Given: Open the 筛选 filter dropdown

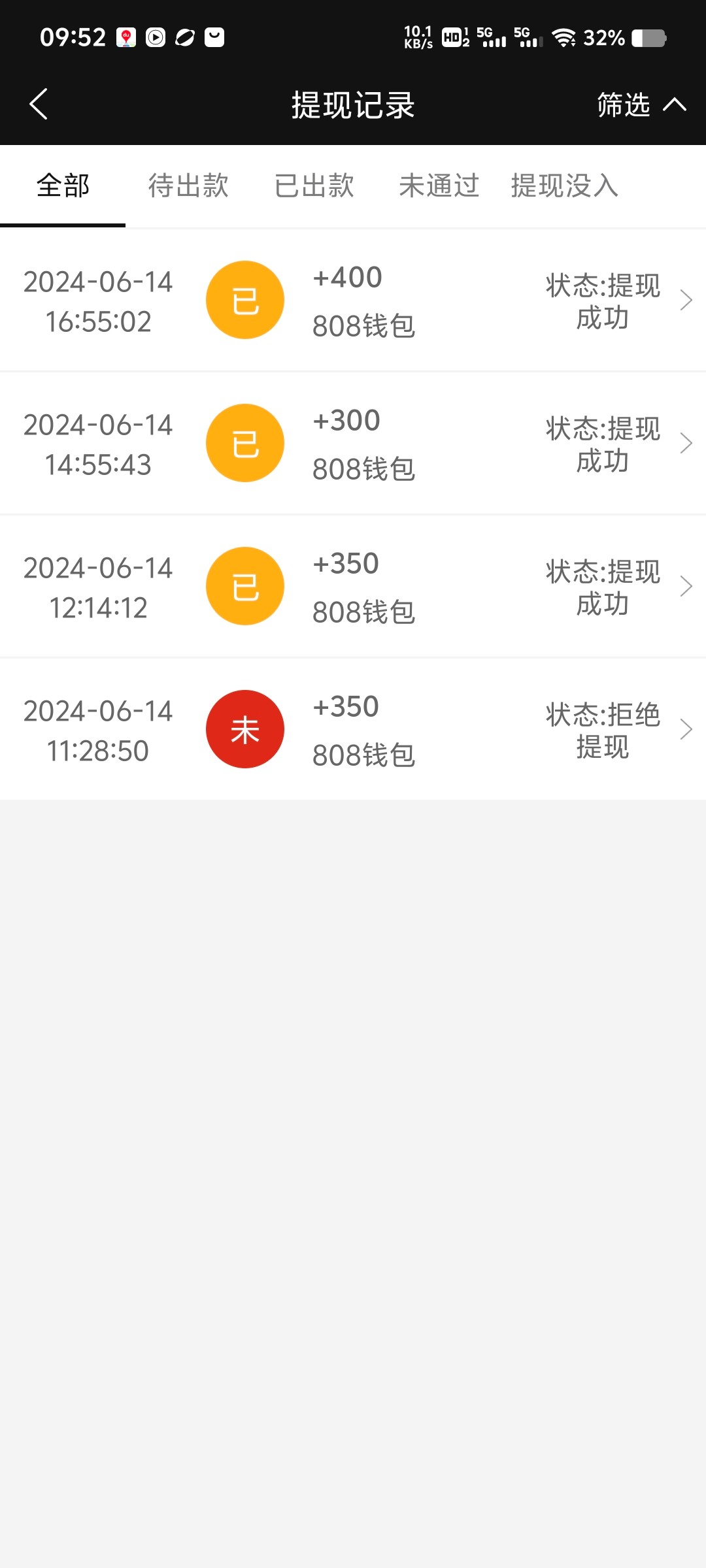Looking at the screenshot, I should [x=641, y=105].
